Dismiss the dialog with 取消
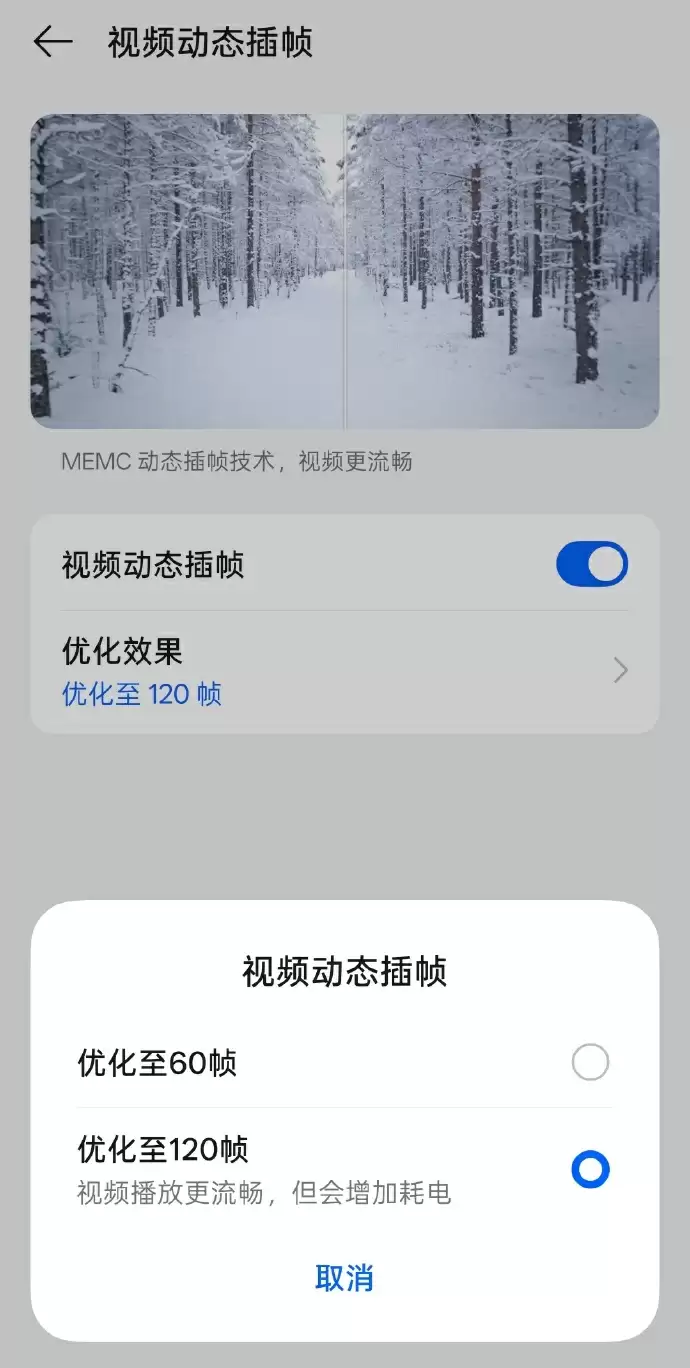Viewport: 690px width, 1368px height. click(344, 1278)
